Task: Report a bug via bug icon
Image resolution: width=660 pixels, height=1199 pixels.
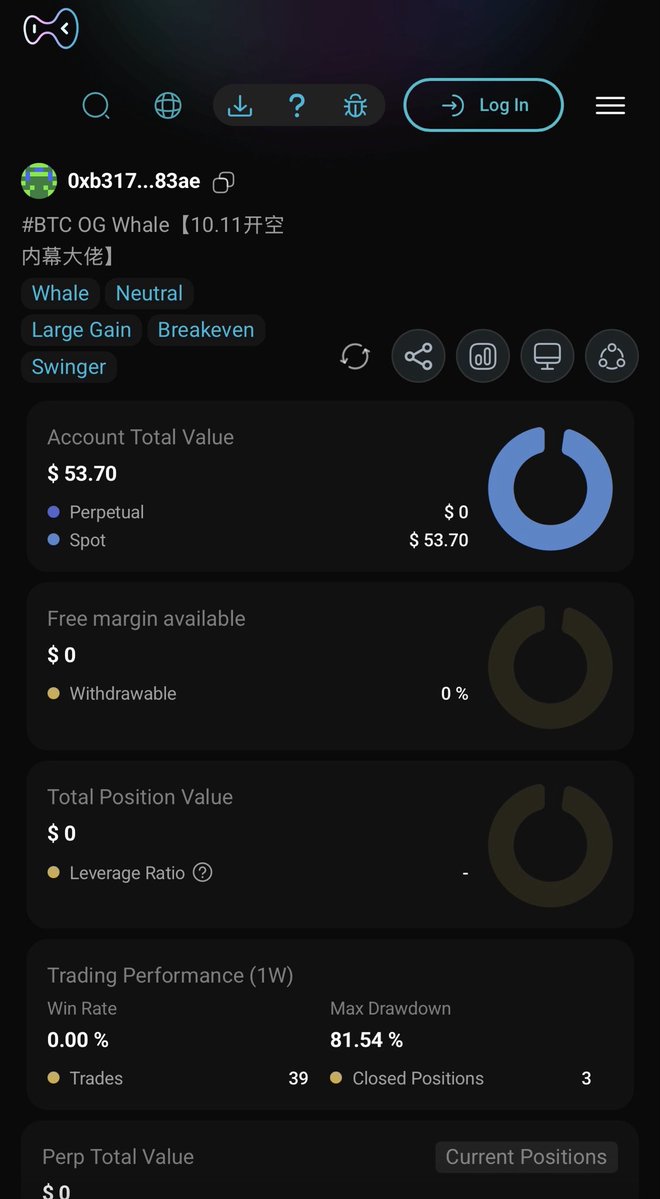Action: 355,105
